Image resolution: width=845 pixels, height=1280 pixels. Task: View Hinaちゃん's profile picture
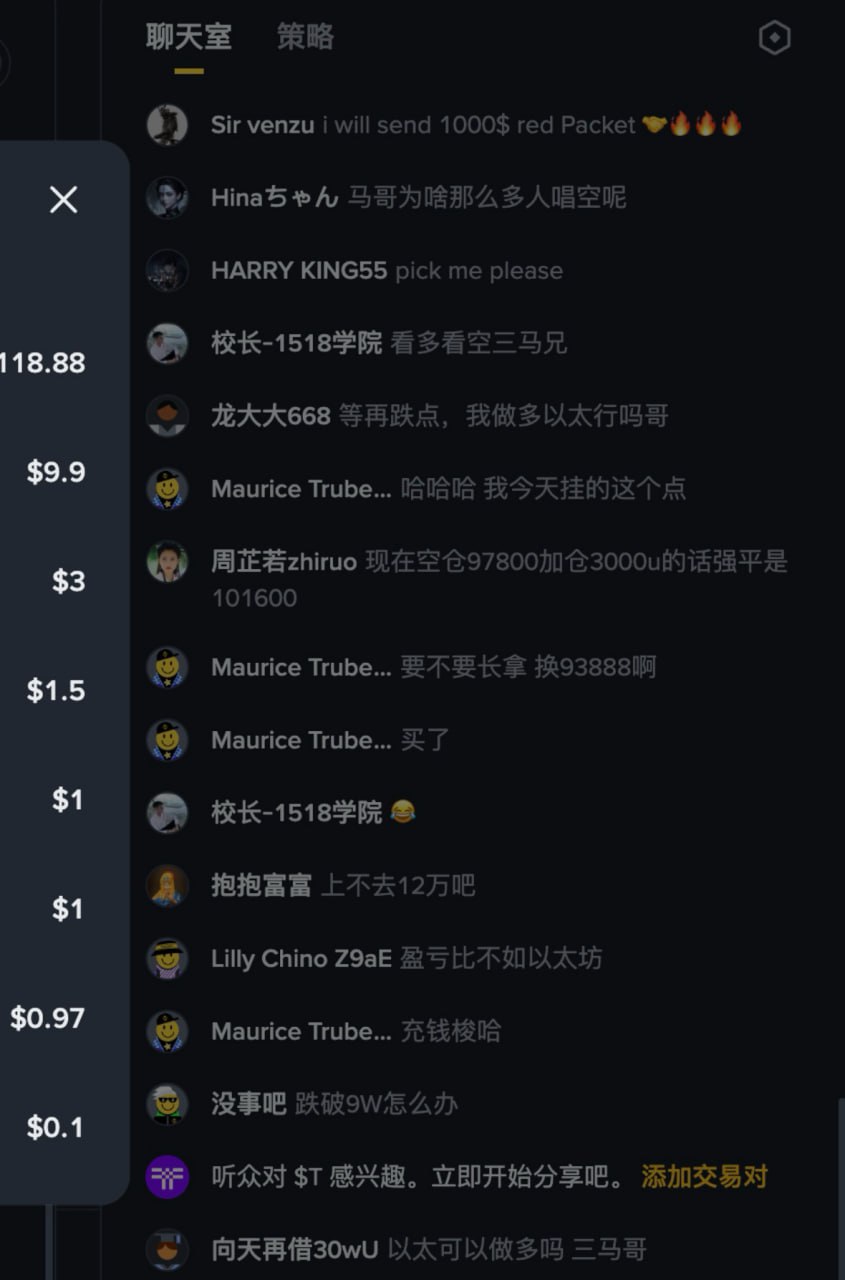pos(167,198)
